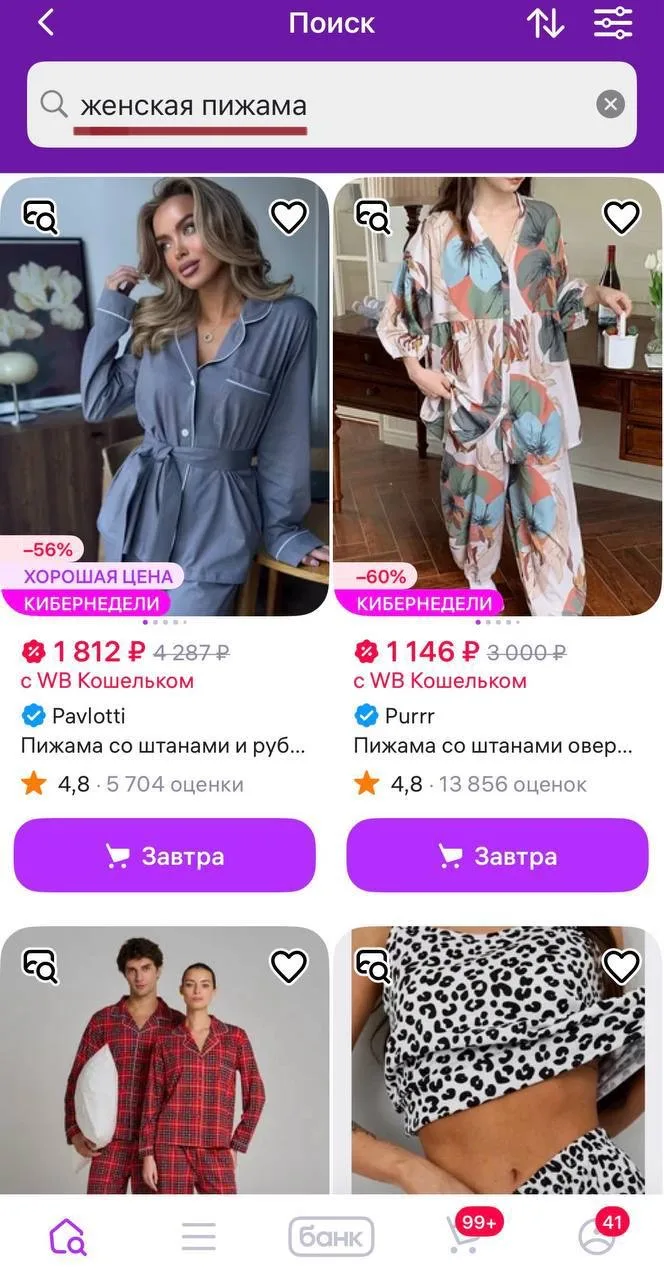664x1280 pixels.
Task: Favorite the leopard print pajama
Action: point(621,966)
